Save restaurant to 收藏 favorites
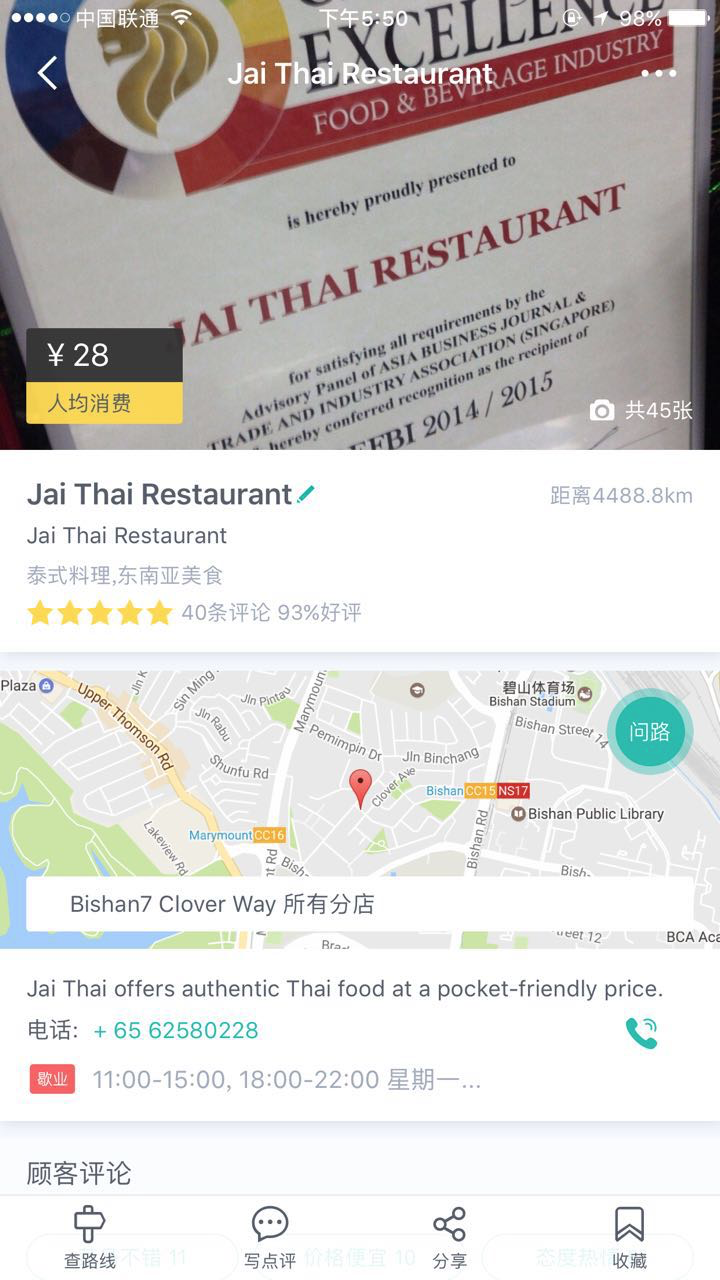 [629, 1238]
